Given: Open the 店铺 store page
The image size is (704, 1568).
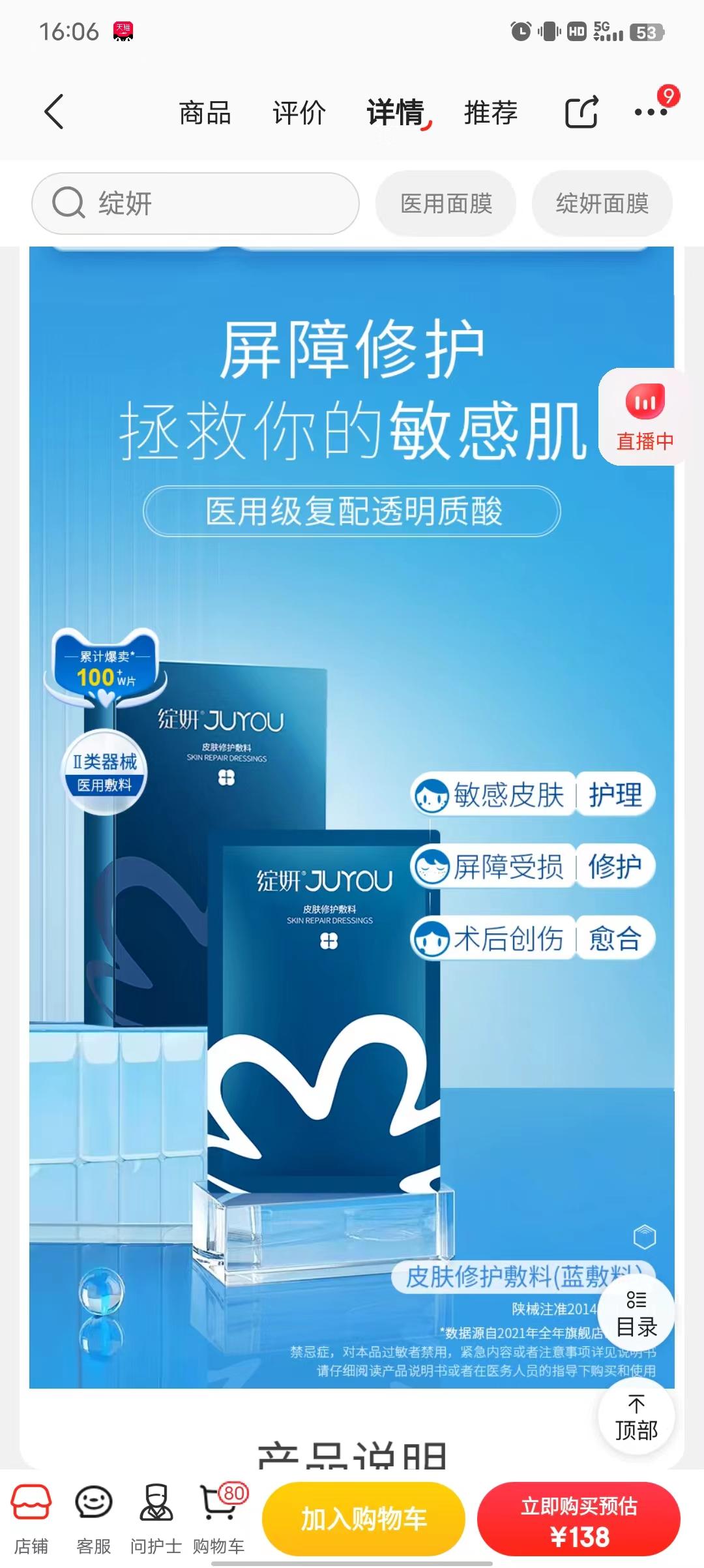Looking at the screenshot, I should [31, 1519].
